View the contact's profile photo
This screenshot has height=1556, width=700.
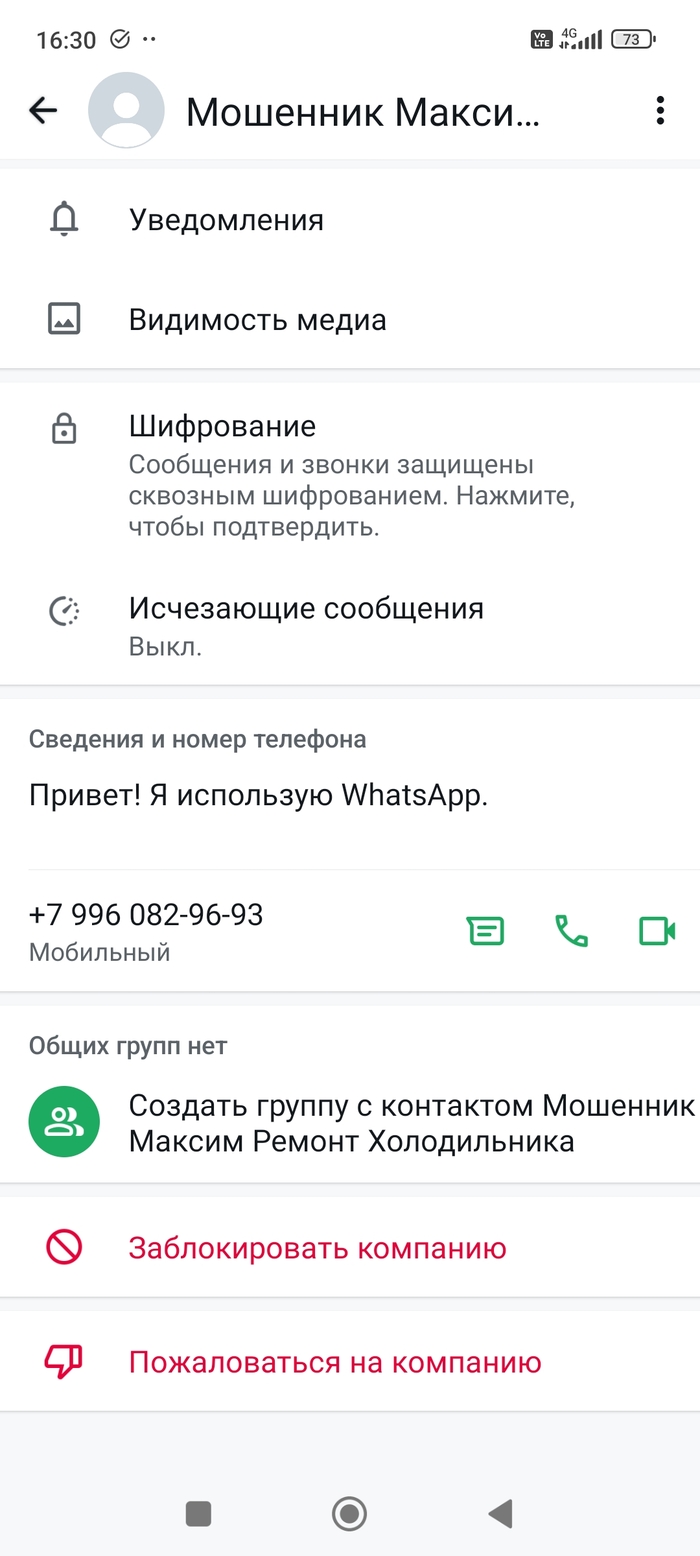tap(126, 111)
